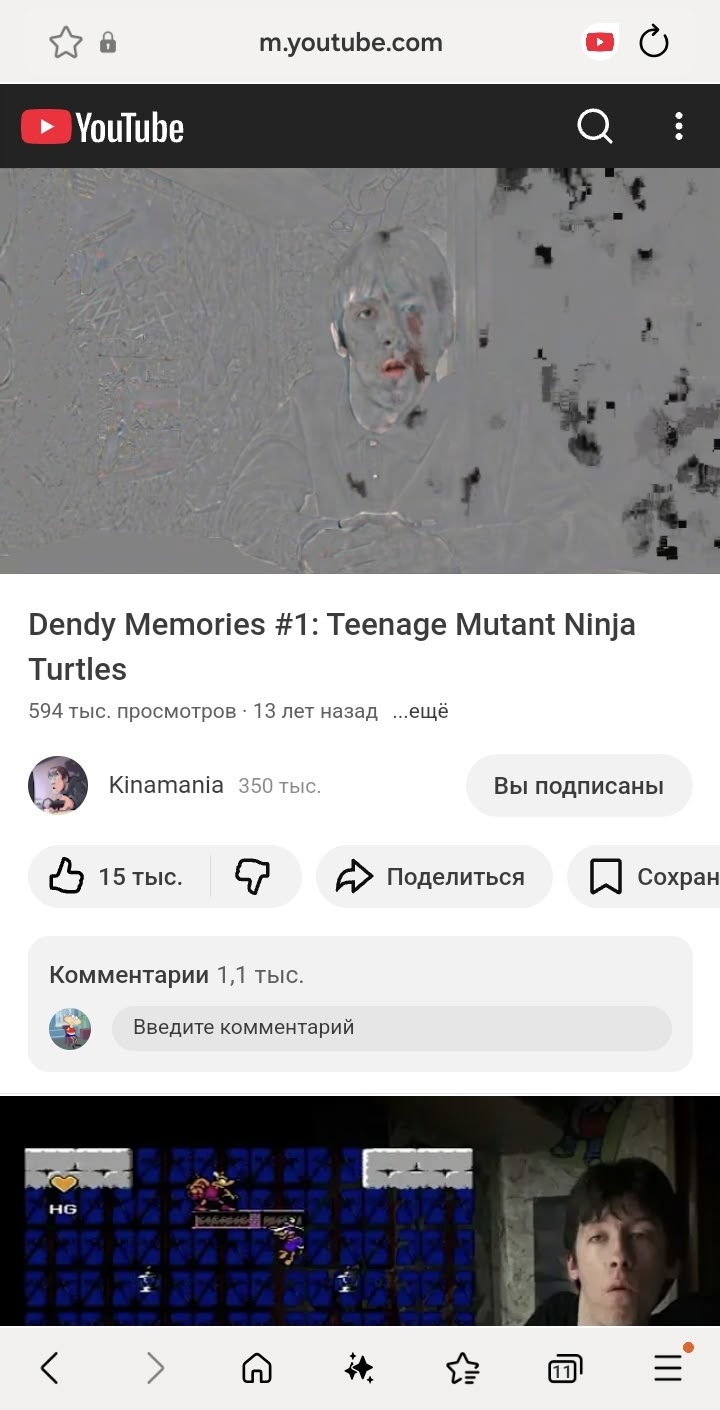This screenshot has height=1410, width=720.
Task: Enter a comment in Введите комментарий
Action: pos(391,1028)
